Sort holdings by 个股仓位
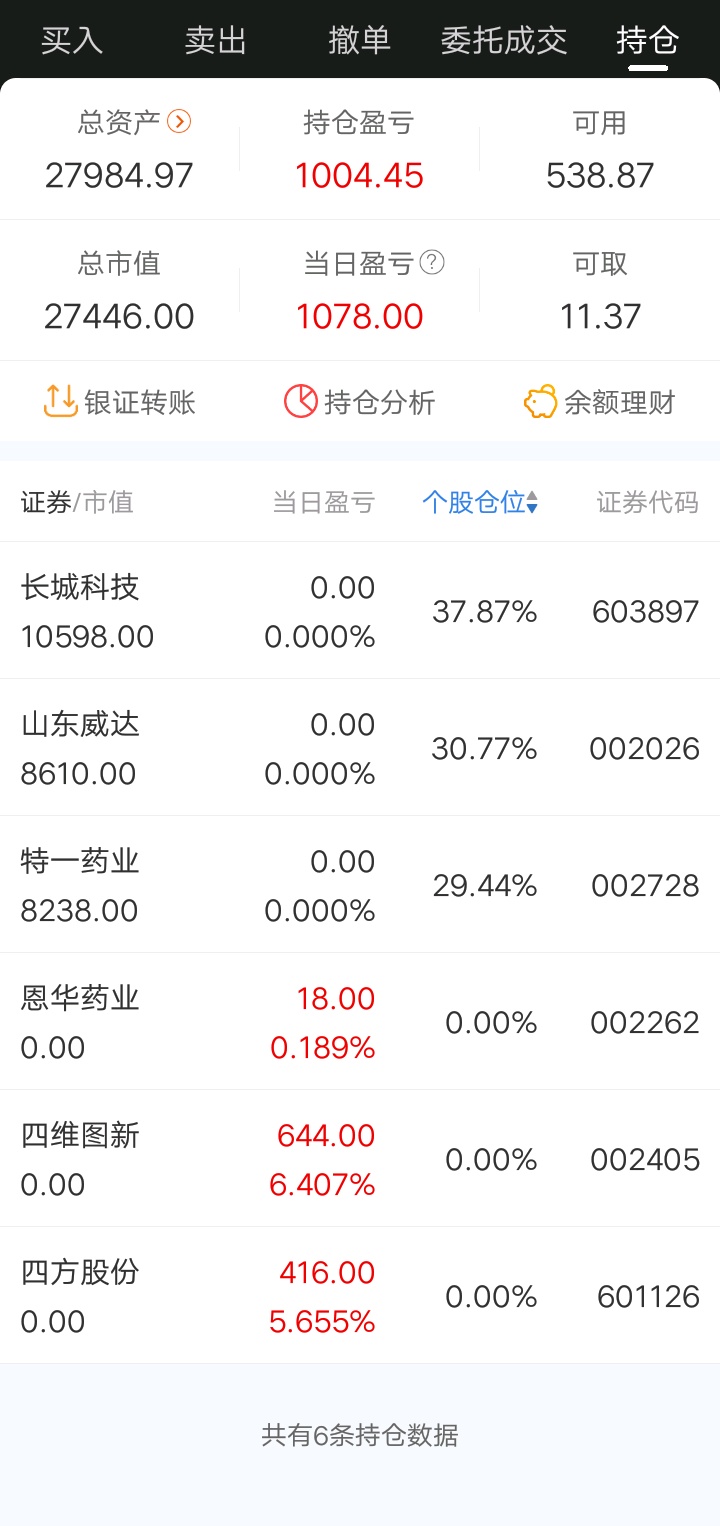The image size is (720, 1526). tap(480, 502)
